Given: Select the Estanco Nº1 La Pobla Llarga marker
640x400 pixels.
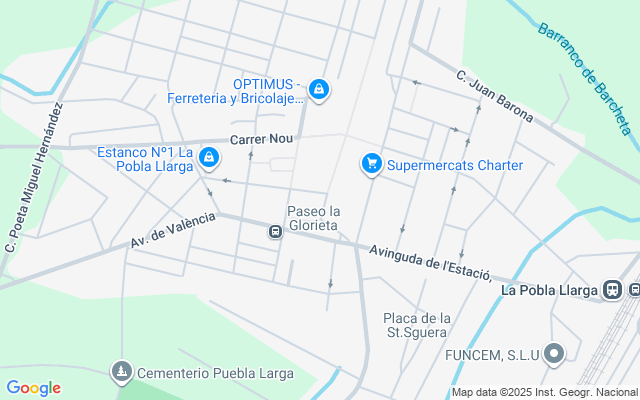Looking at the screenshot, I should [x=209, y=157].
